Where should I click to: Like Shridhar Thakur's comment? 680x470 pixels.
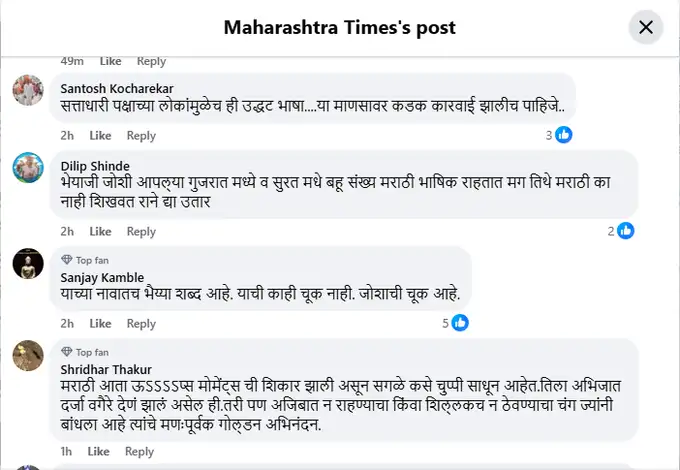(100, 452)
